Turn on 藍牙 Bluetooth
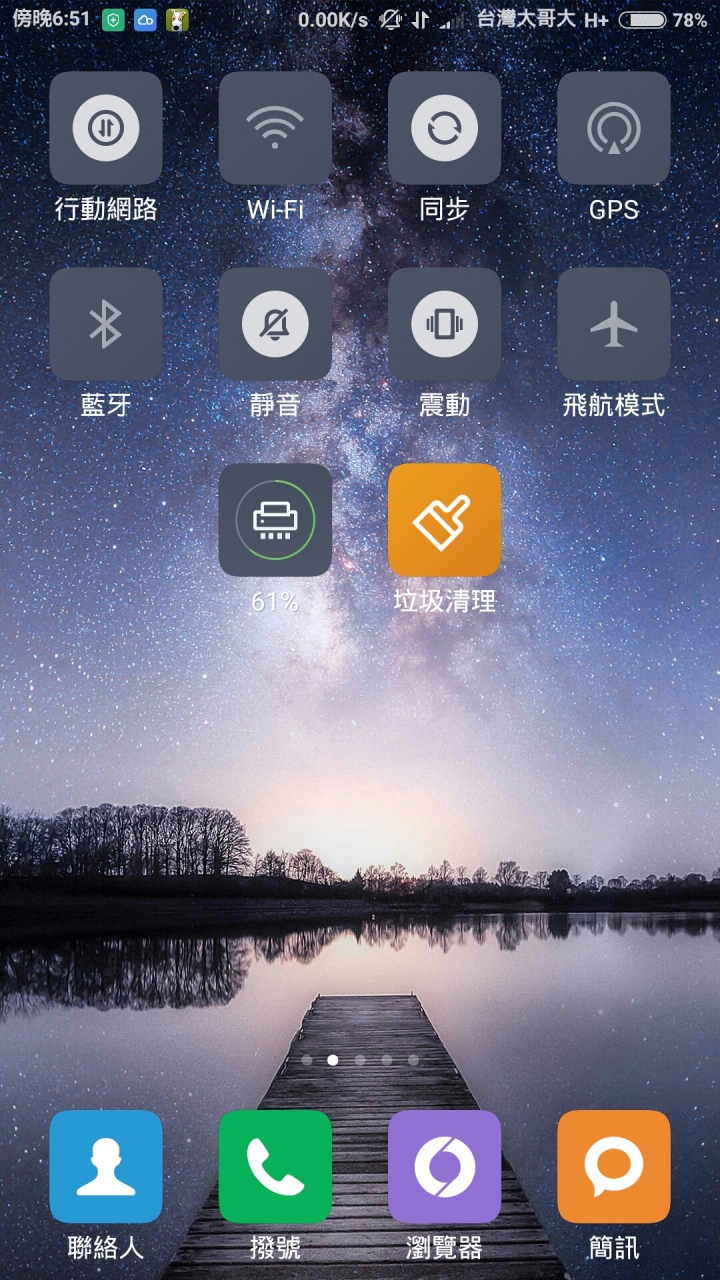 106,324
